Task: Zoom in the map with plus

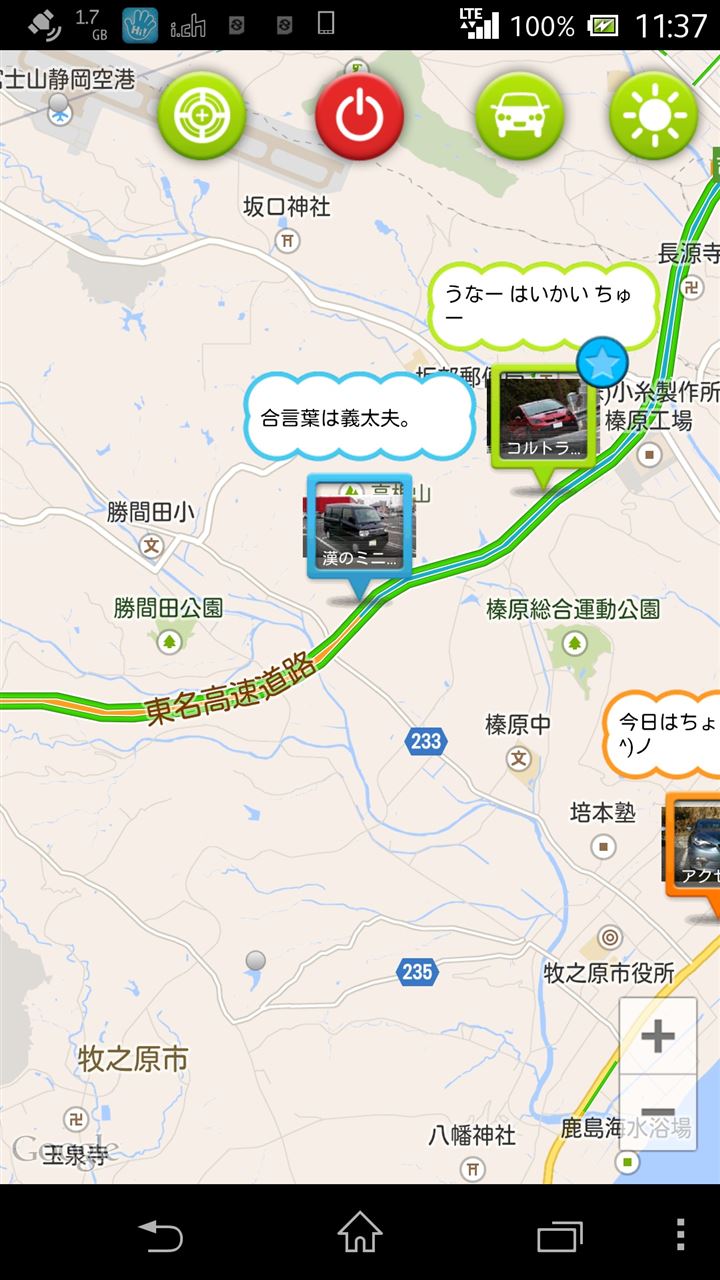Action: pyautogui.click(x=657, y=1036)
